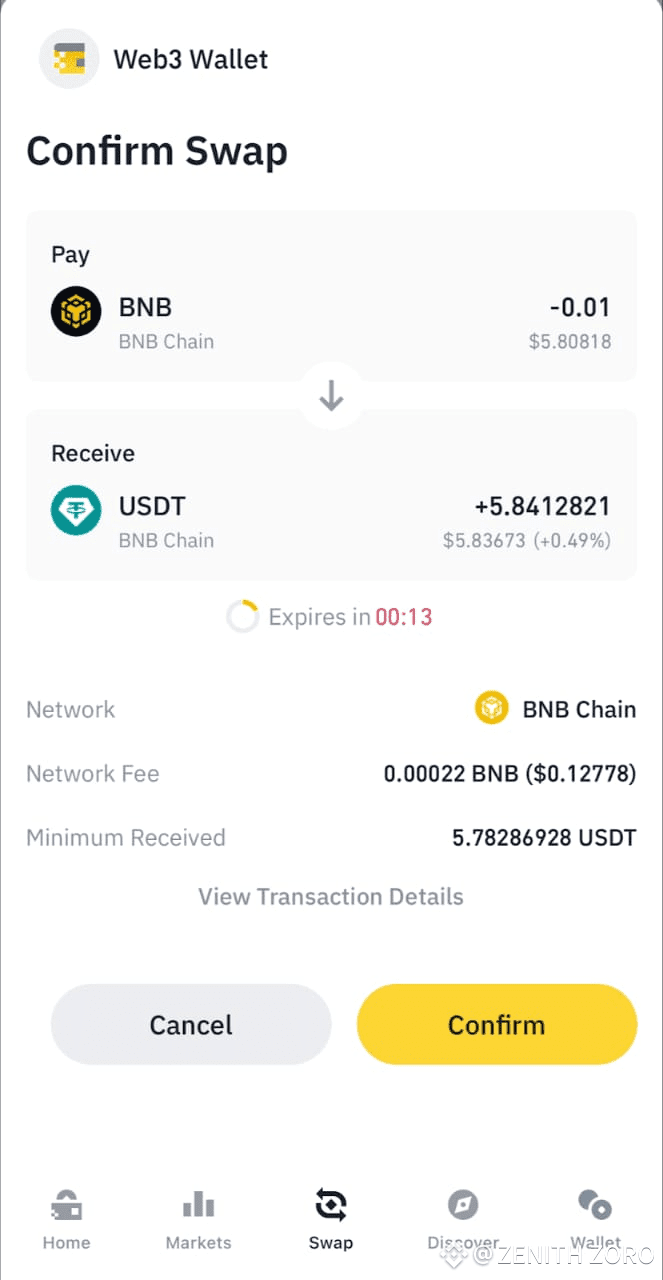Confirm the BNB to USDT swap
This screenshot has width=663, height=1280.
click(496, 1024)
